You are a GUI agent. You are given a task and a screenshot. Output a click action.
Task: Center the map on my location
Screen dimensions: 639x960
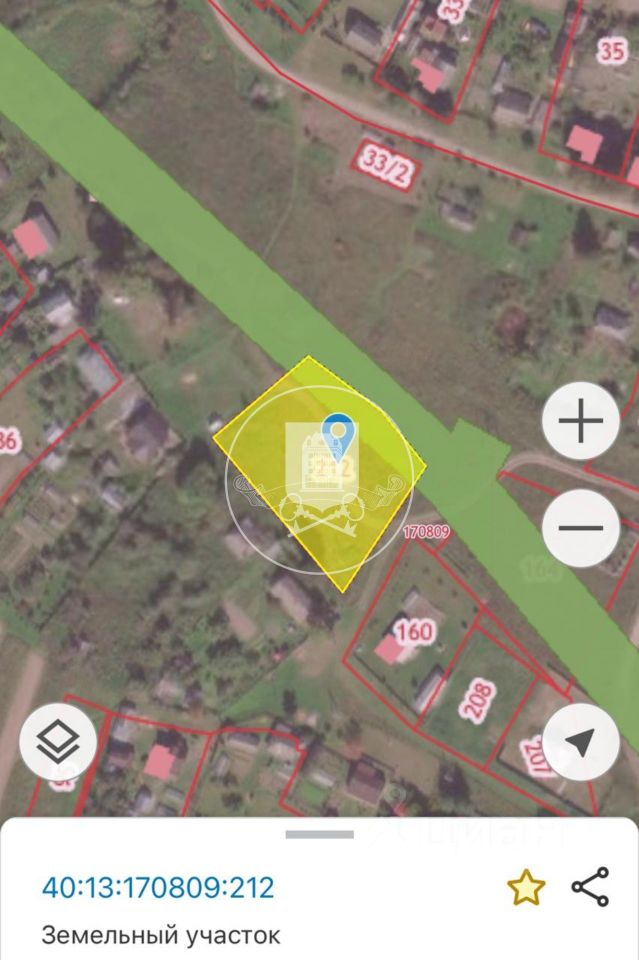point(580,741)
